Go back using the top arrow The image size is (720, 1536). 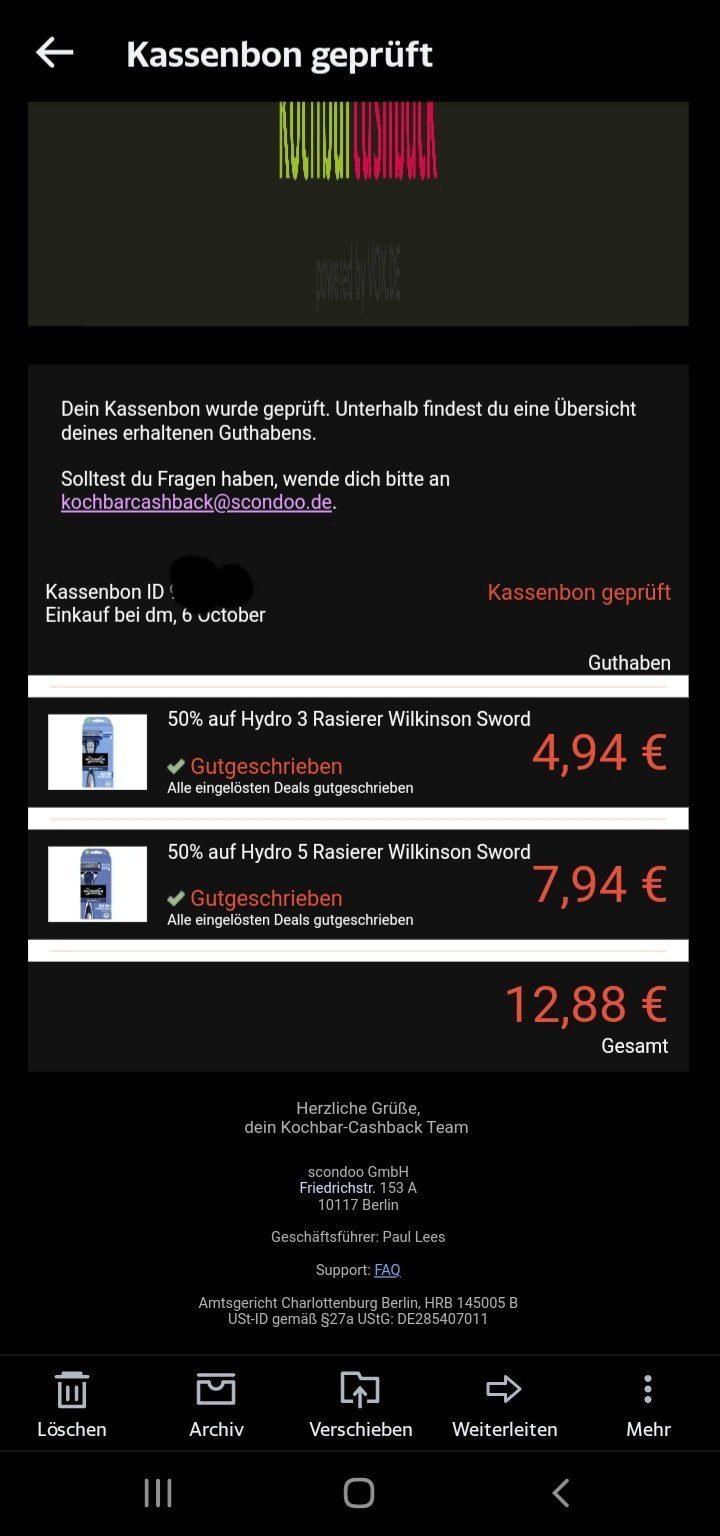click(55, 53)
